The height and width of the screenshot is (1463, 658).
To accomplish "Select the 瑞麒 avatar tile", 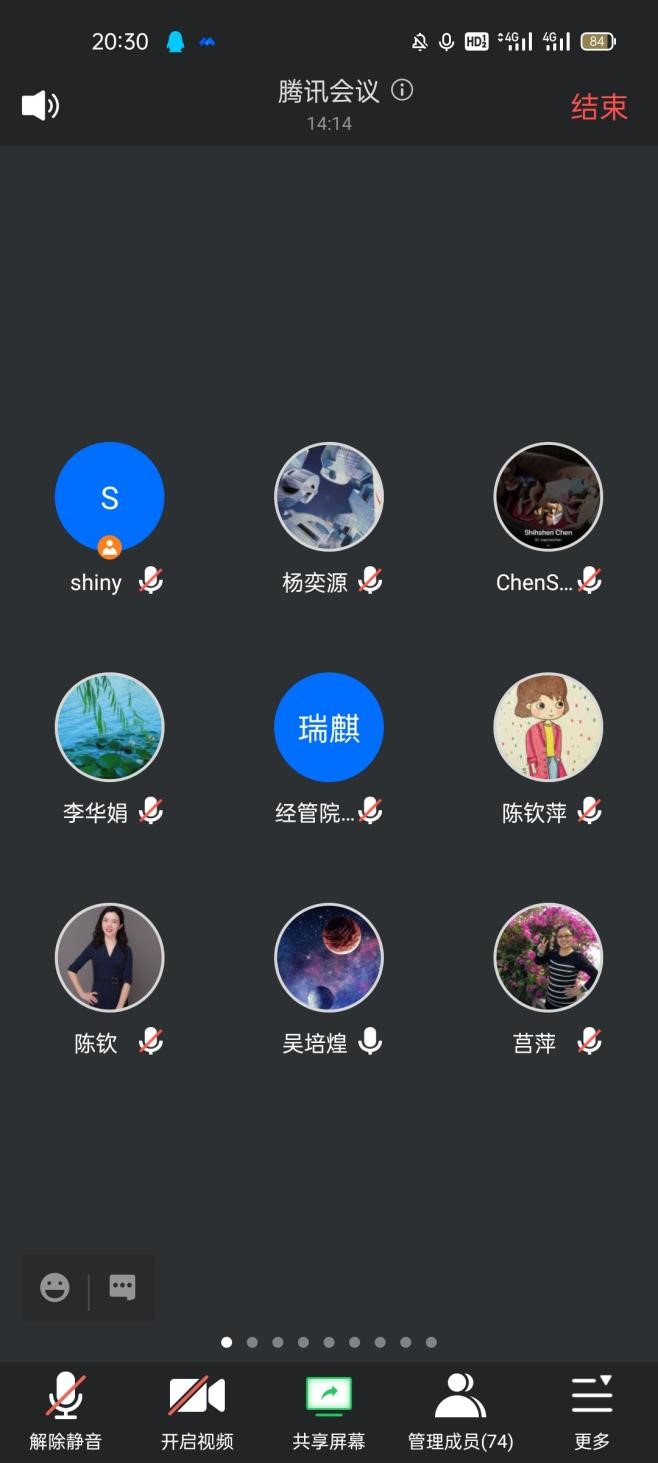I will tap(329, 727).
